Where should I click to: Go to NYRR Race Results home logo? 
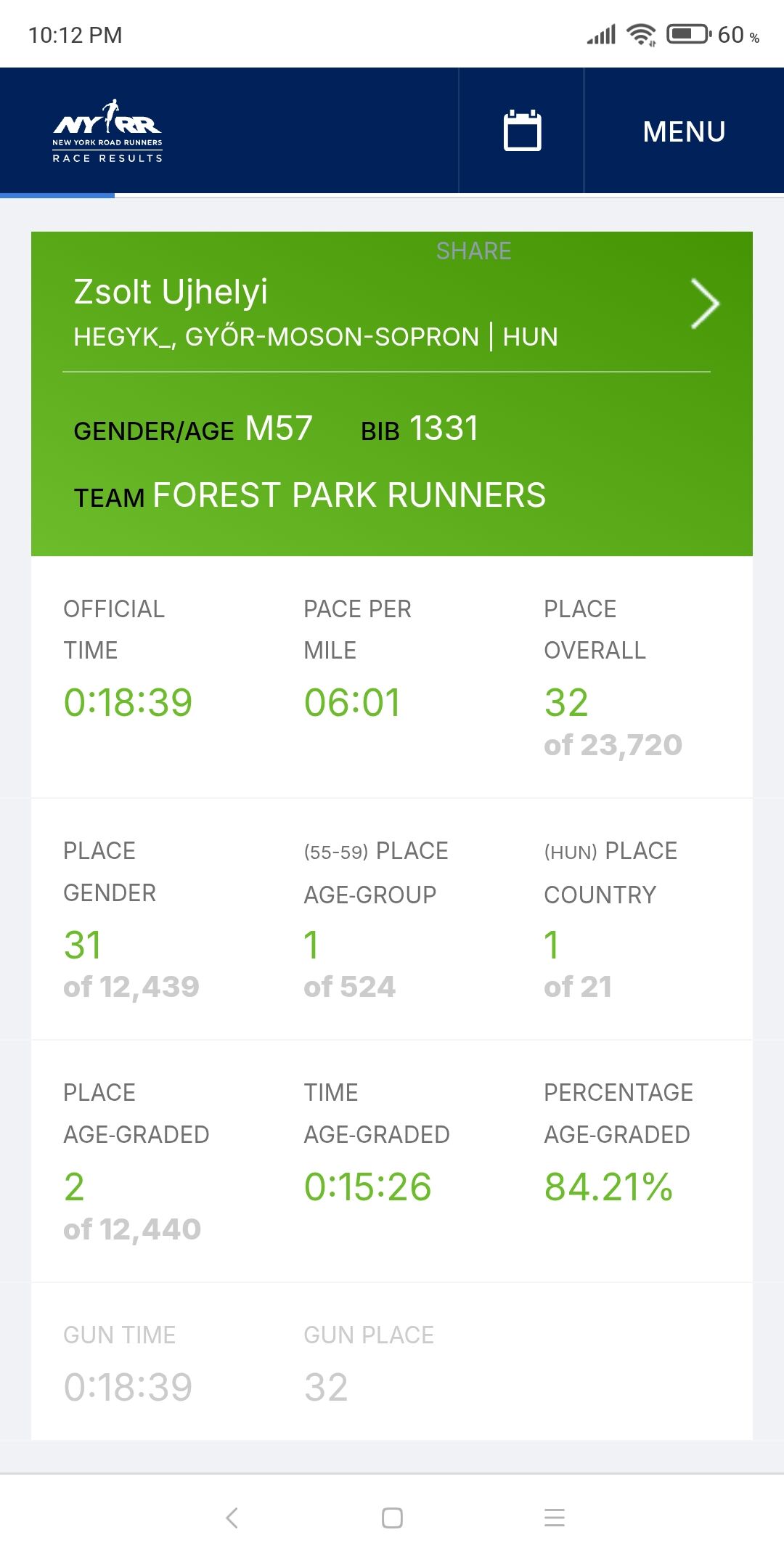tap(107, 131)
